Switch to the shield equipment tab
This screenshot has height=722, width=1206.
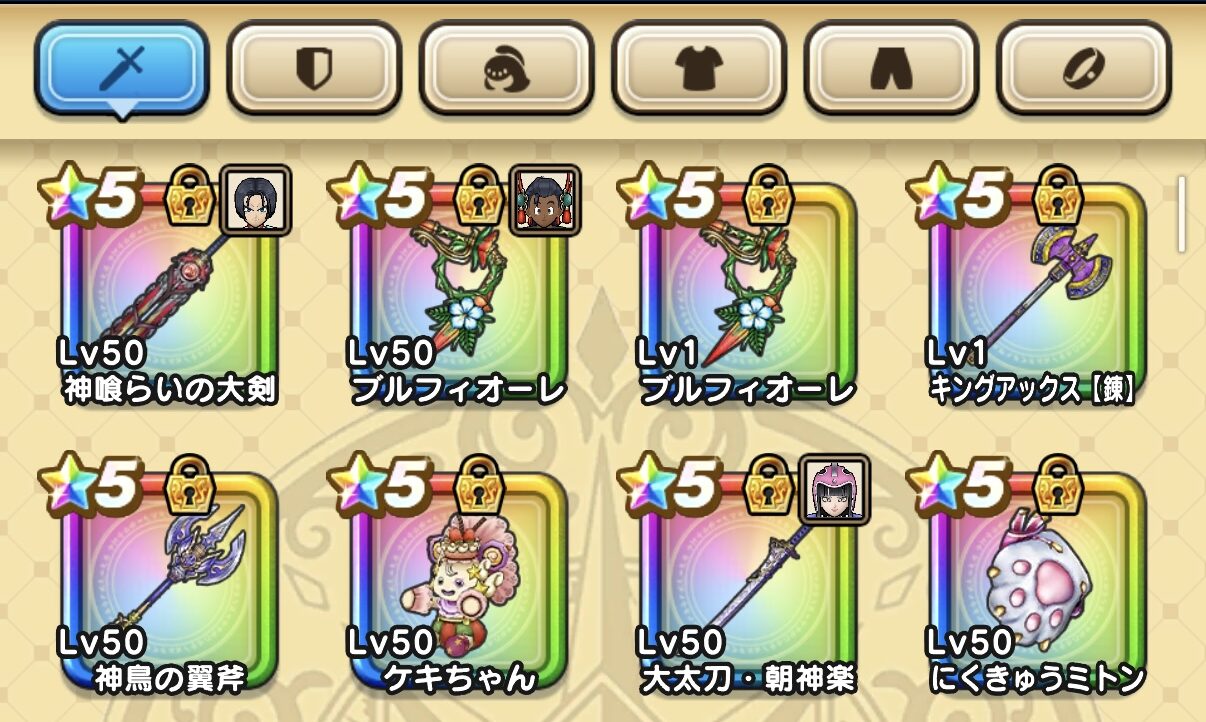click(x=313, y=67)
